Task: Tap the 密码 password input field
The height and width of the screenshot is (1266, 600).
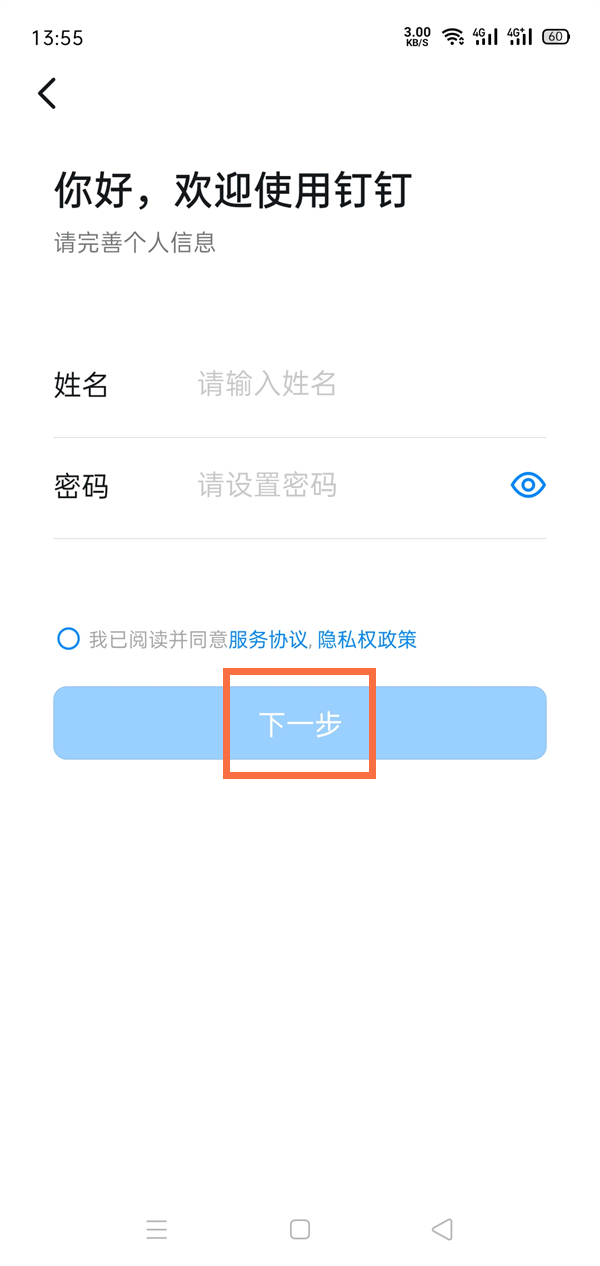Action: pyautogui.click(x=340, y=487)
